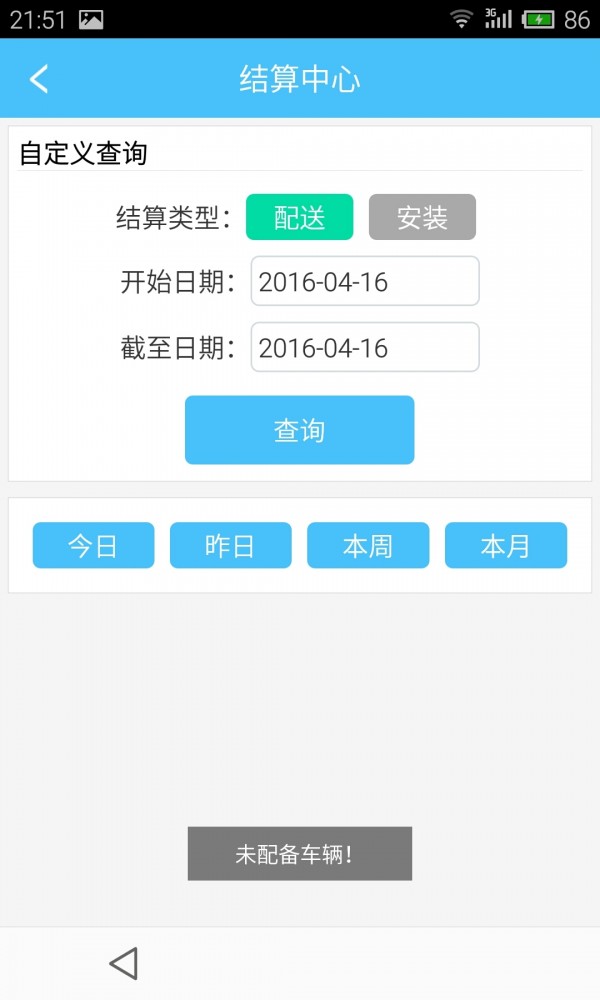Open the 截至日期 date field

pos(365,348)
